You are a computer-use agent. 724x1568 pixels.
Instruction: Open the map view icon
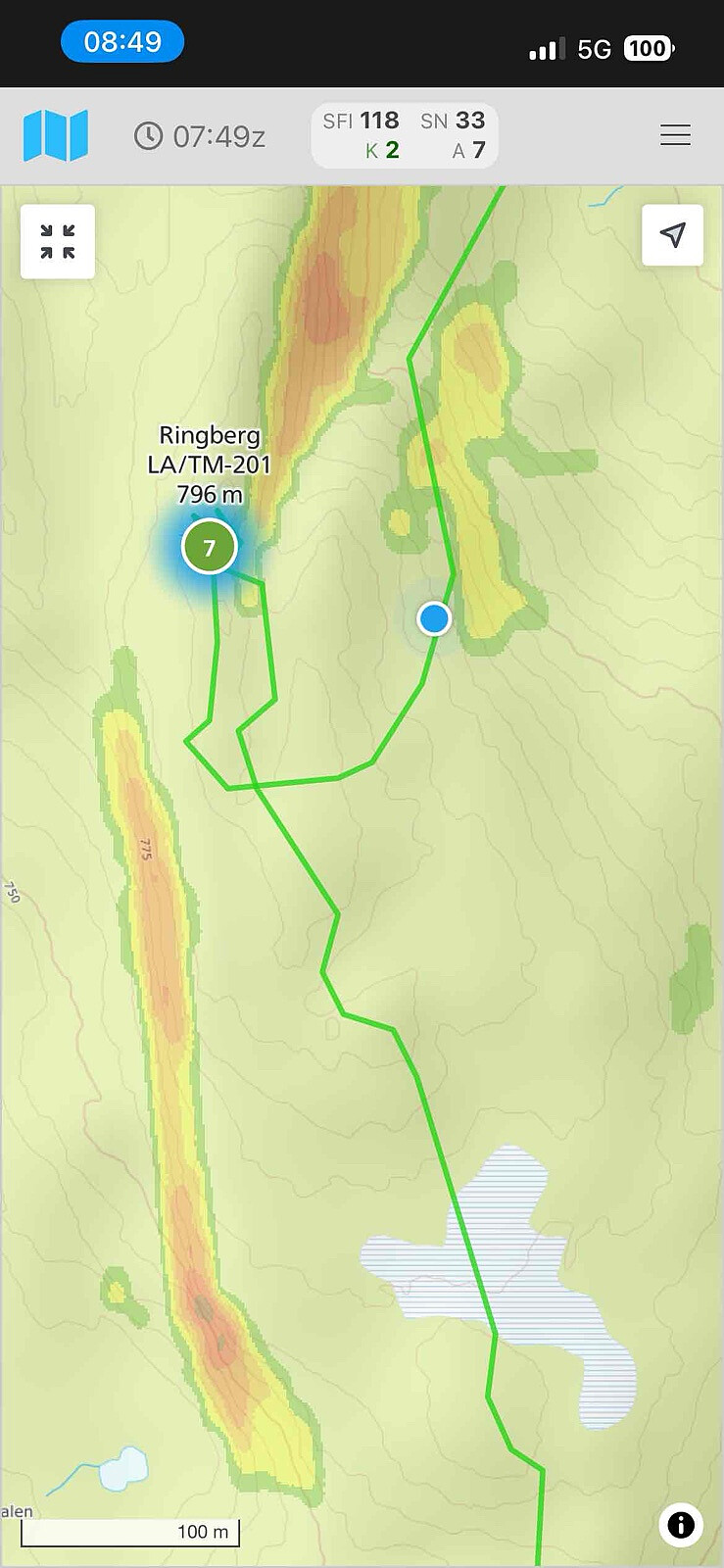click(x=56, y=135)
